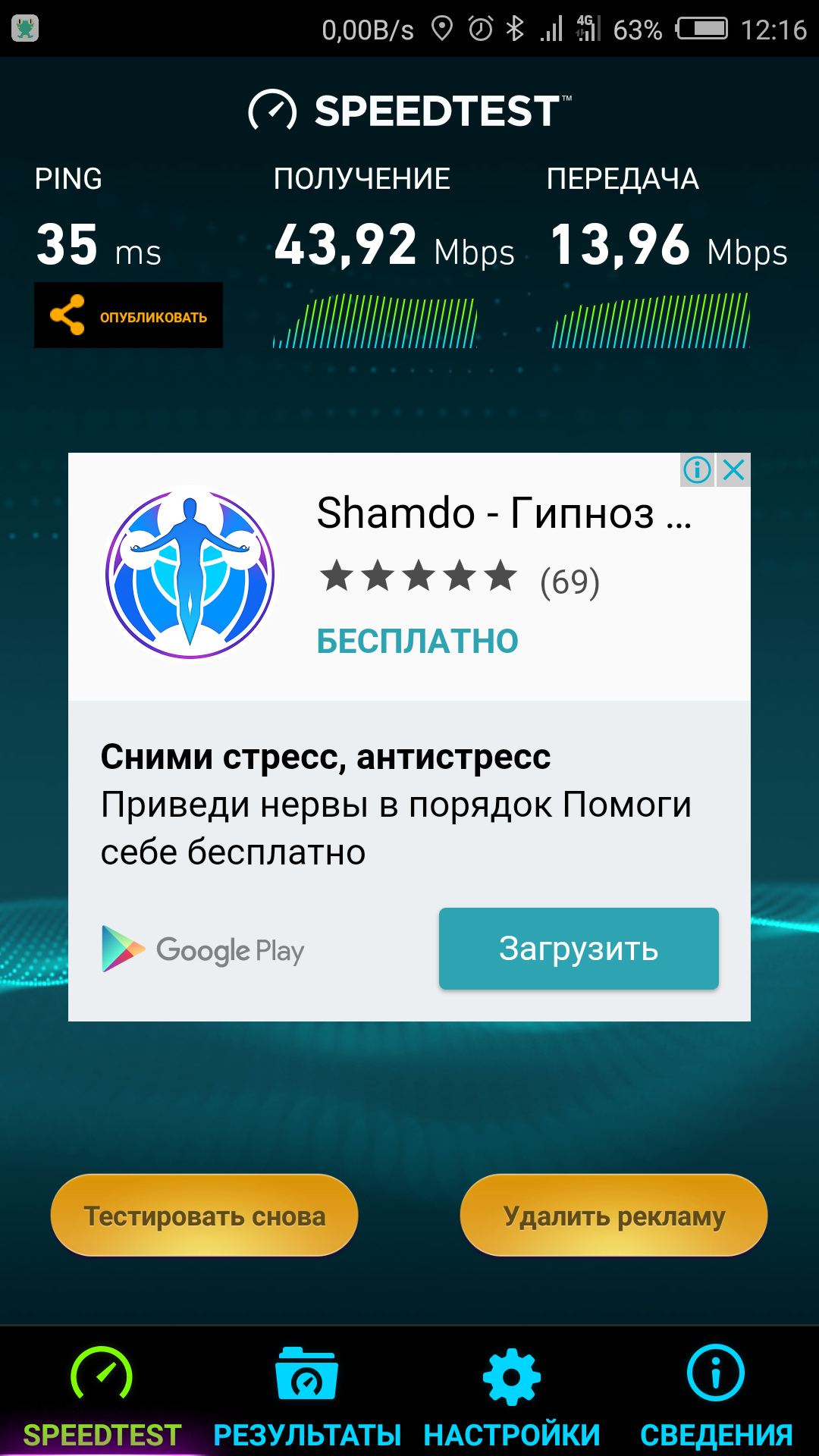Tap Удалить рекламу to remove ads

[613, 1216]
